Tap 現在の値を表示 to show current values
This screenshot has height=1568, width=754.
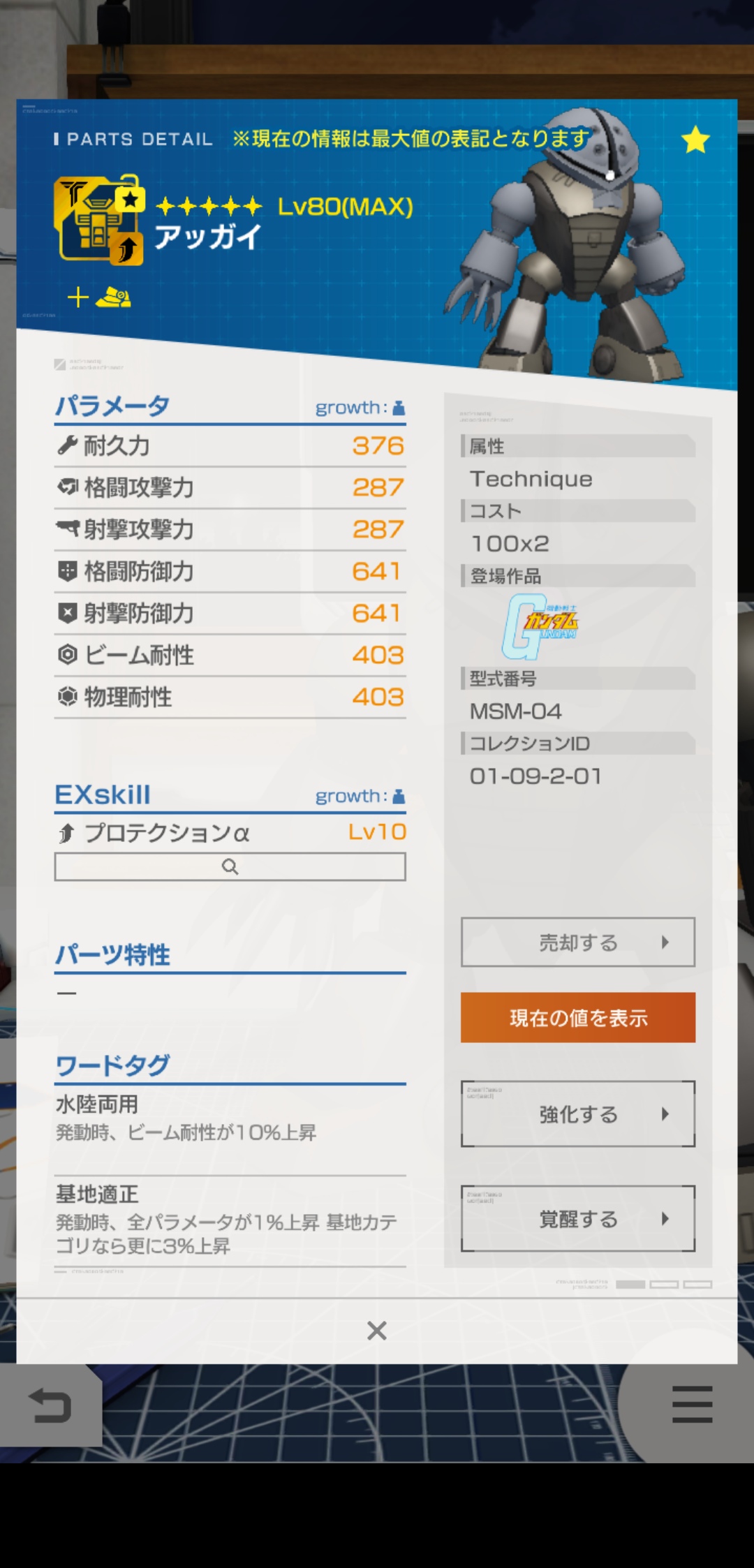click(577, 1018)
